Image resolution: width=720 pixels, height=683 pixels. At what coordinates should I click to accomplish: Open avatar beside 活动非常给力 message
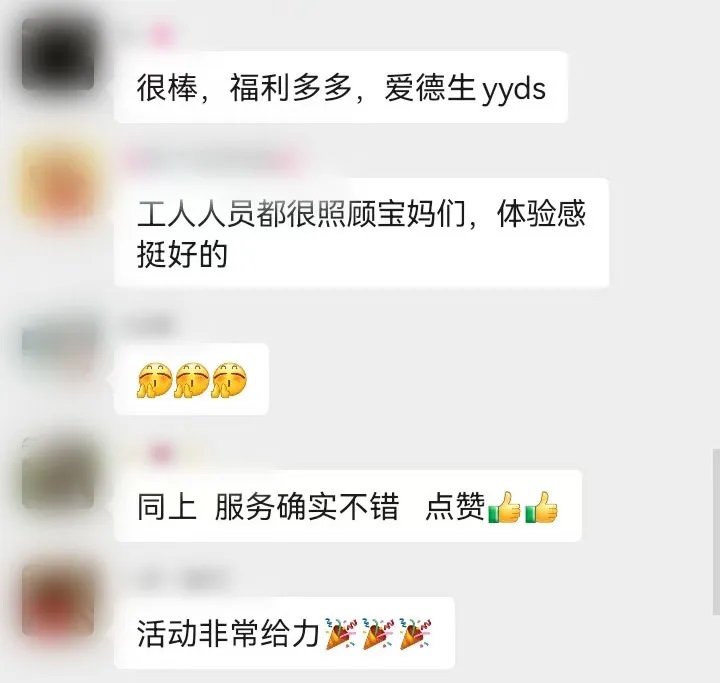(58, 600)
